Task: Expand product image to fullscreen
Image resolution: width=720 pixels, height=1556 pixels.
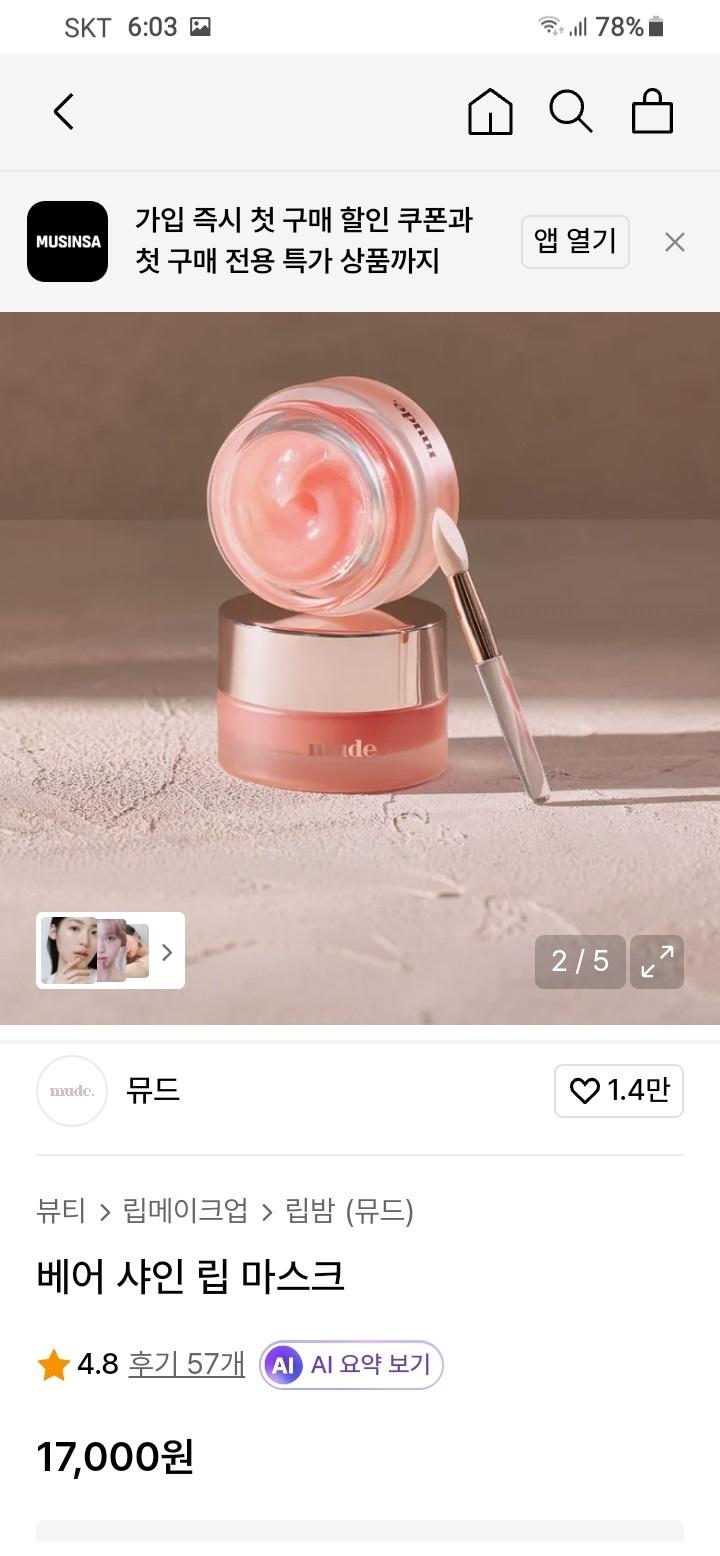Action: (657, 962)
